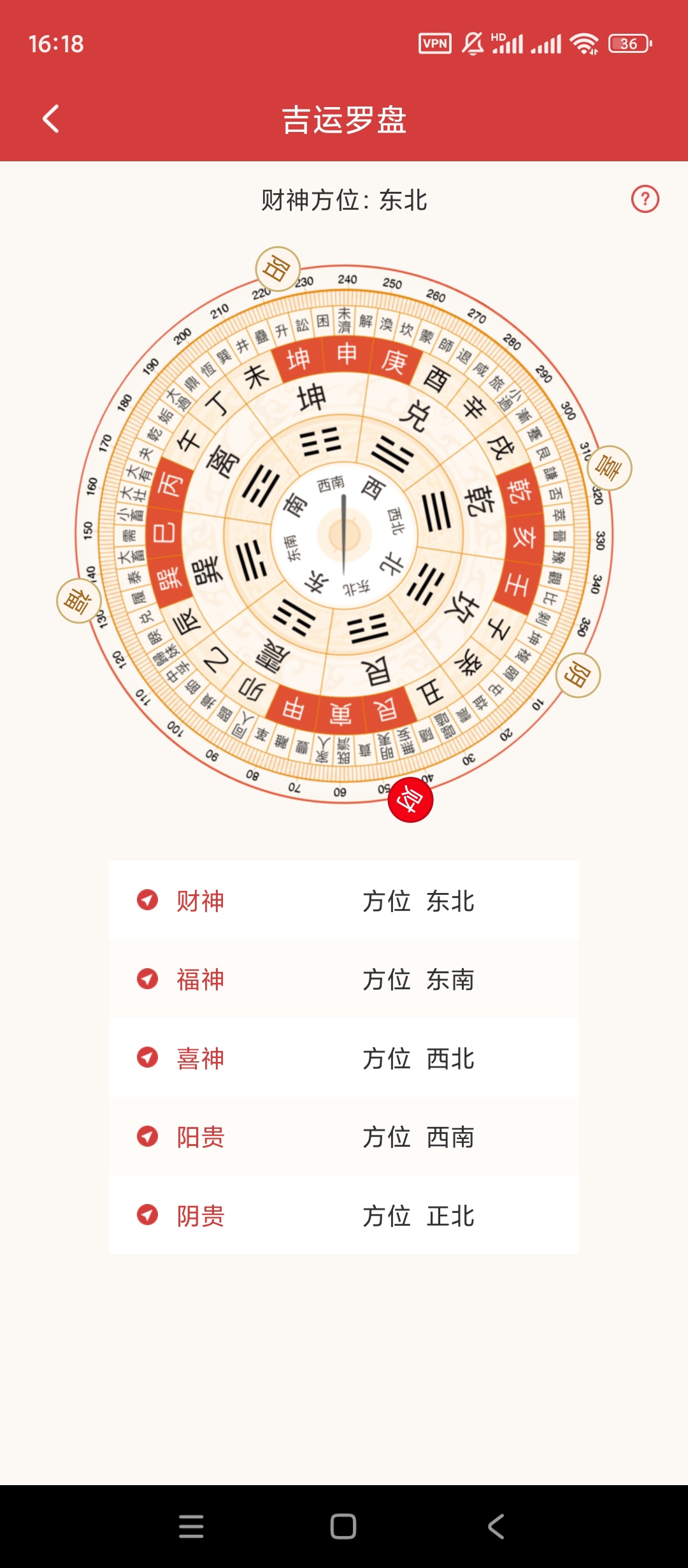Select the 喜 marker on the compass rim
688x1568 pixels.
[x=610, y=468]
